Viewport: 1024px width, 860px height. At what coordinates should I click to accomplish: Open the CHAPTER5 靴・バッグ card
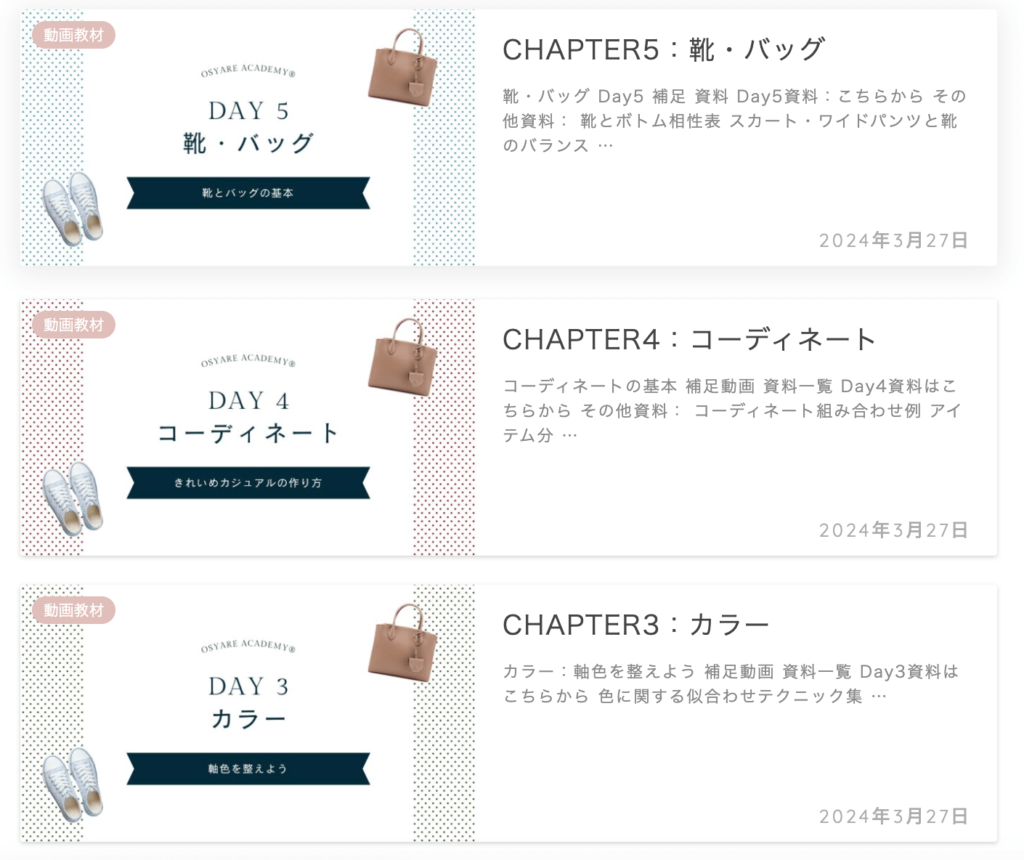click(x=664, y=49)
